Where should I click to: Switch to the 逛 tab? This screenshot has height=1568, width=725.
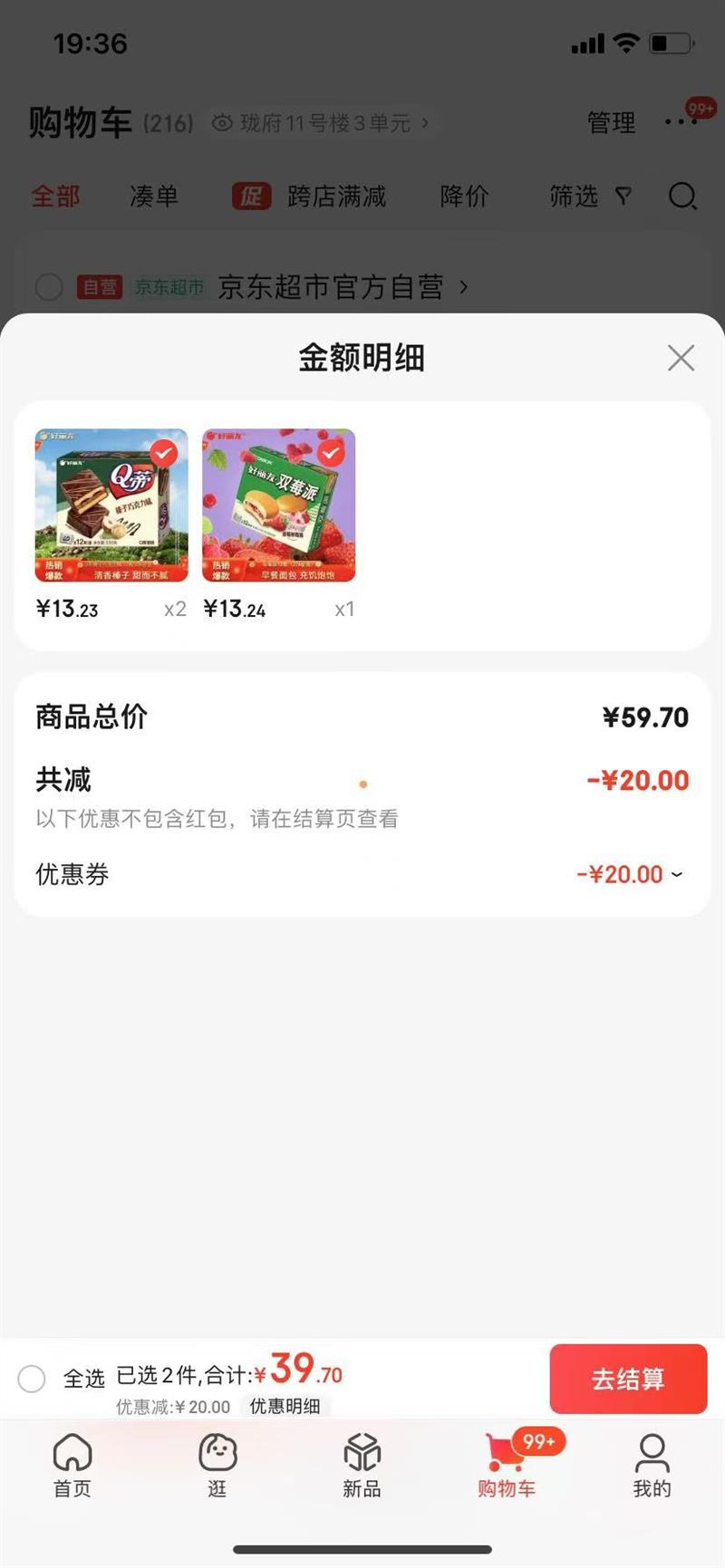click(217, 1464)
